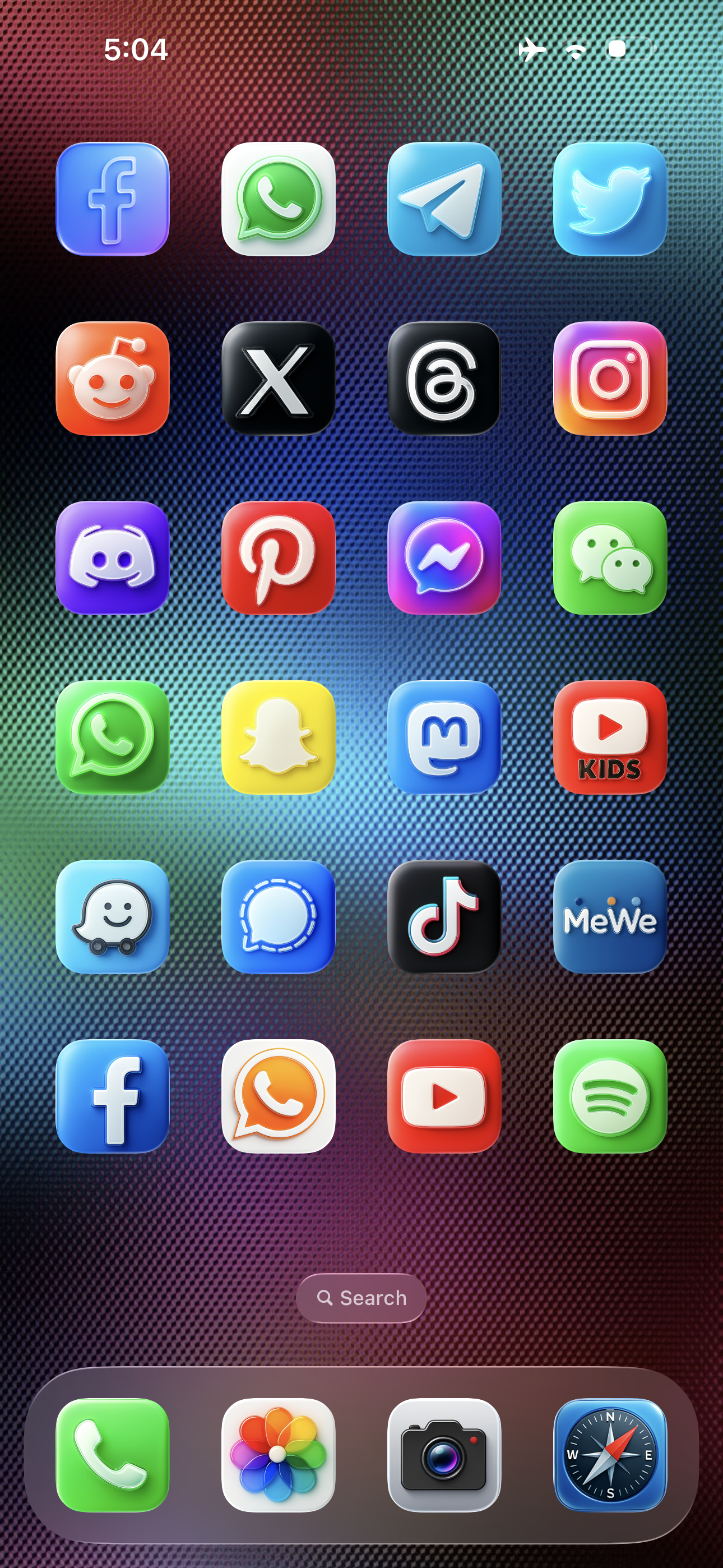Launch the MeWe app
This screenshot has width=723, height=1568.
610,916
